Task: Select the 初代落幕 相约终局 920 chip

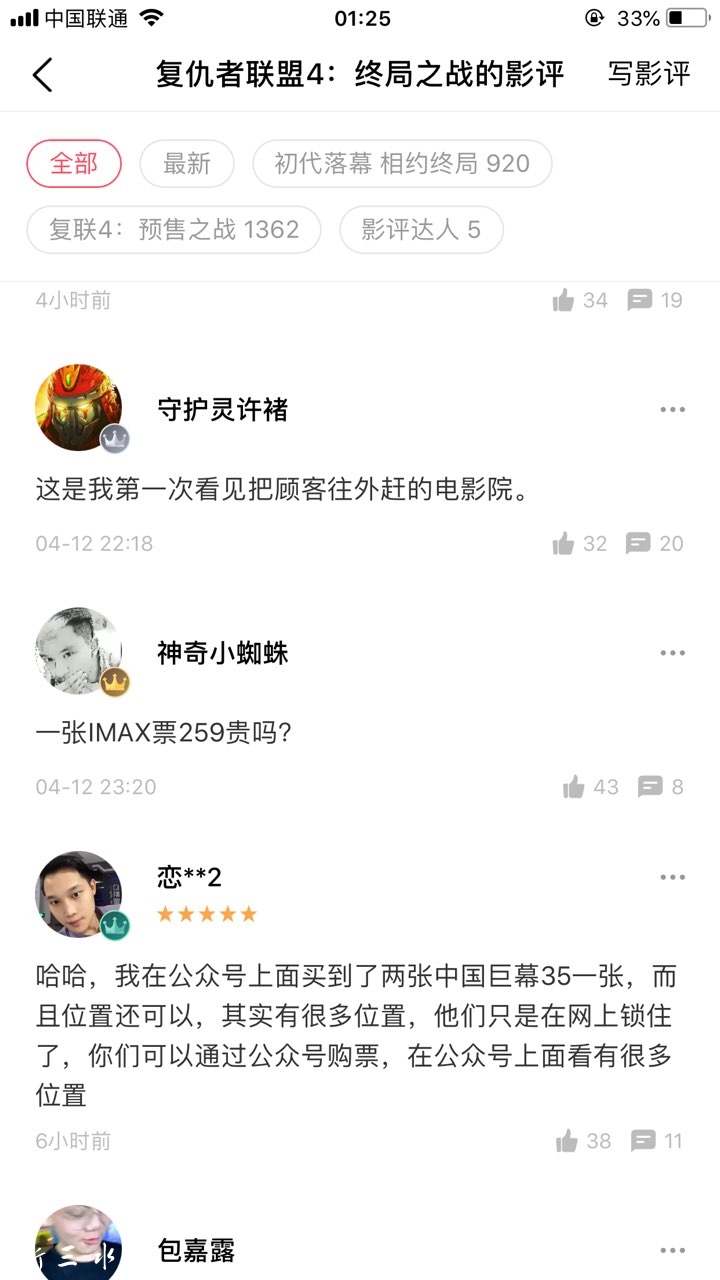Action: pyautogui.click(x=402, y=164)
